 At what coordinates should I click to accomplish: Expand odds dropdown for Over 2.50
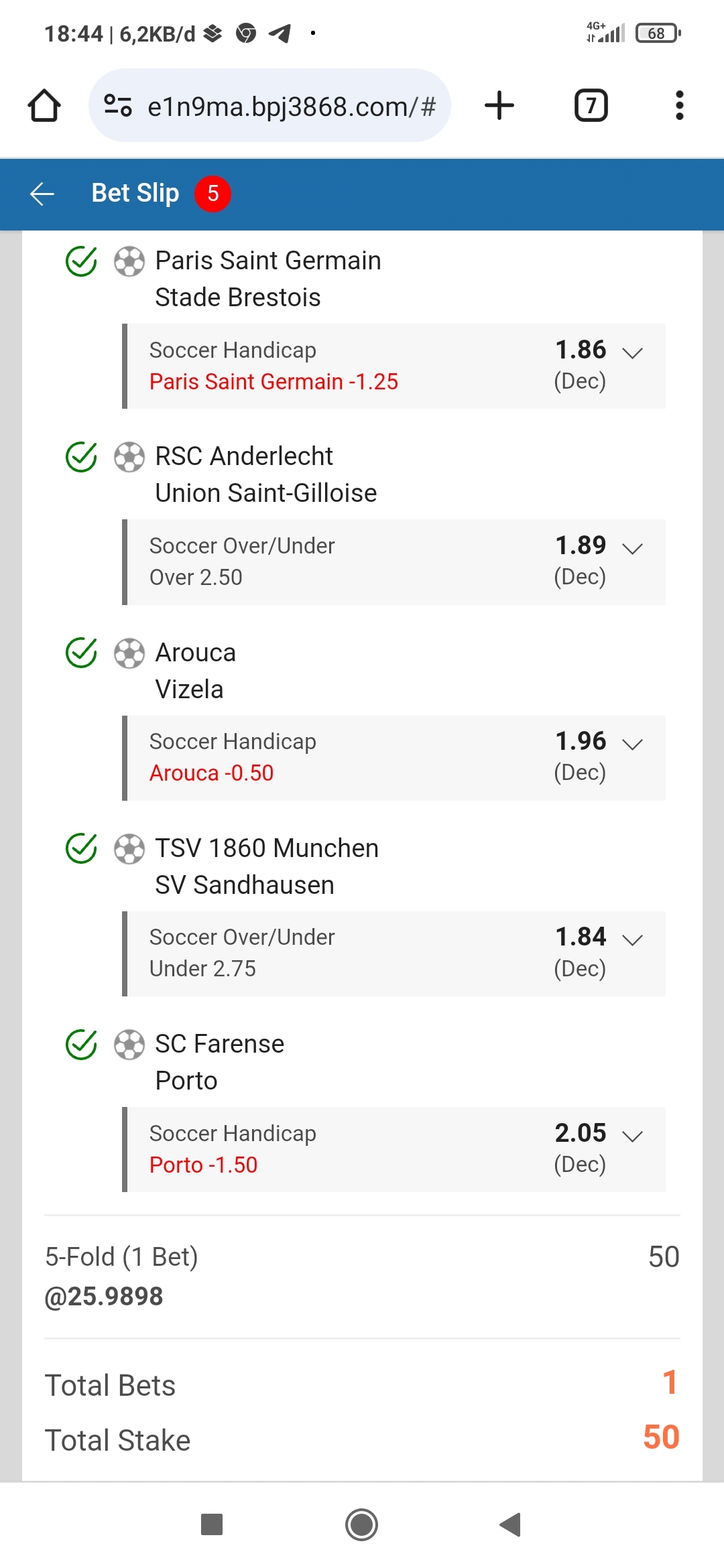(x=632, y=548)
